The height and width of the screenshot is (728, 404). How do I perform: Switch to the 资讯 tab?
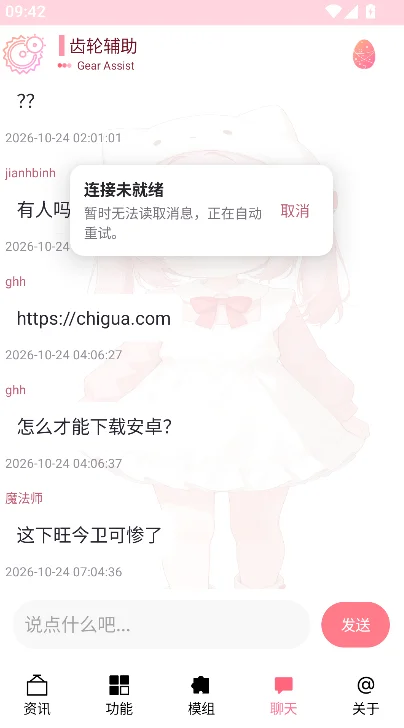tap(37, 695)
